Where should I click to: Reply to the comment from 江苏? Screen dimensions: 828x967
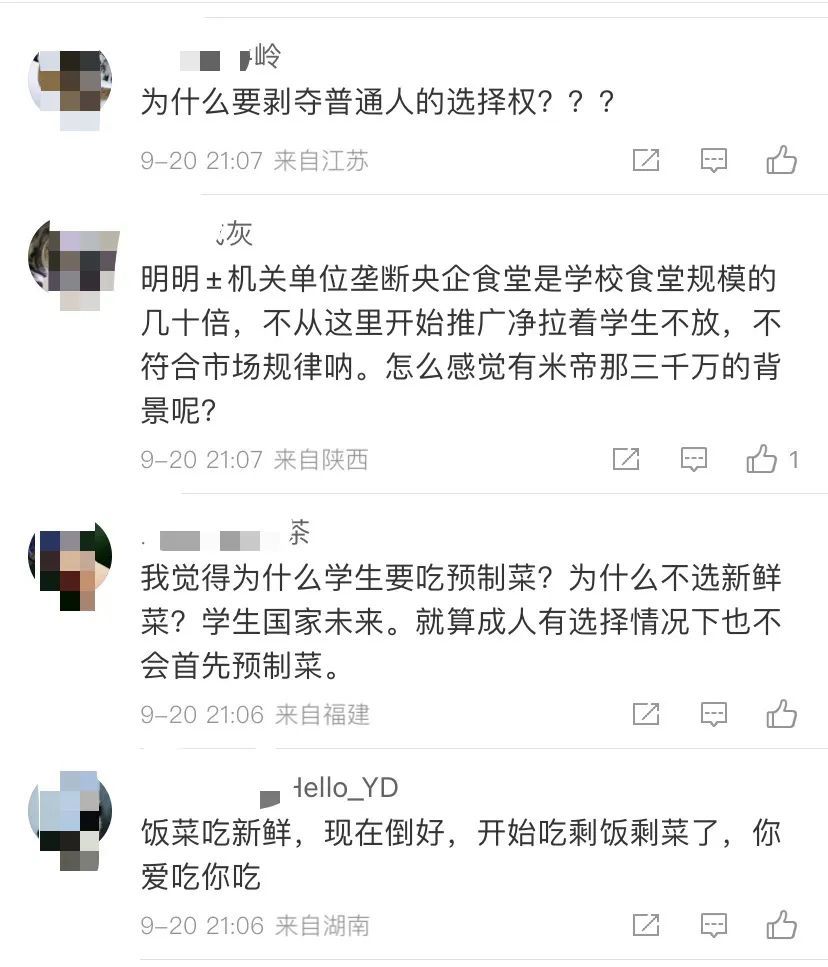tap(713, 160)
